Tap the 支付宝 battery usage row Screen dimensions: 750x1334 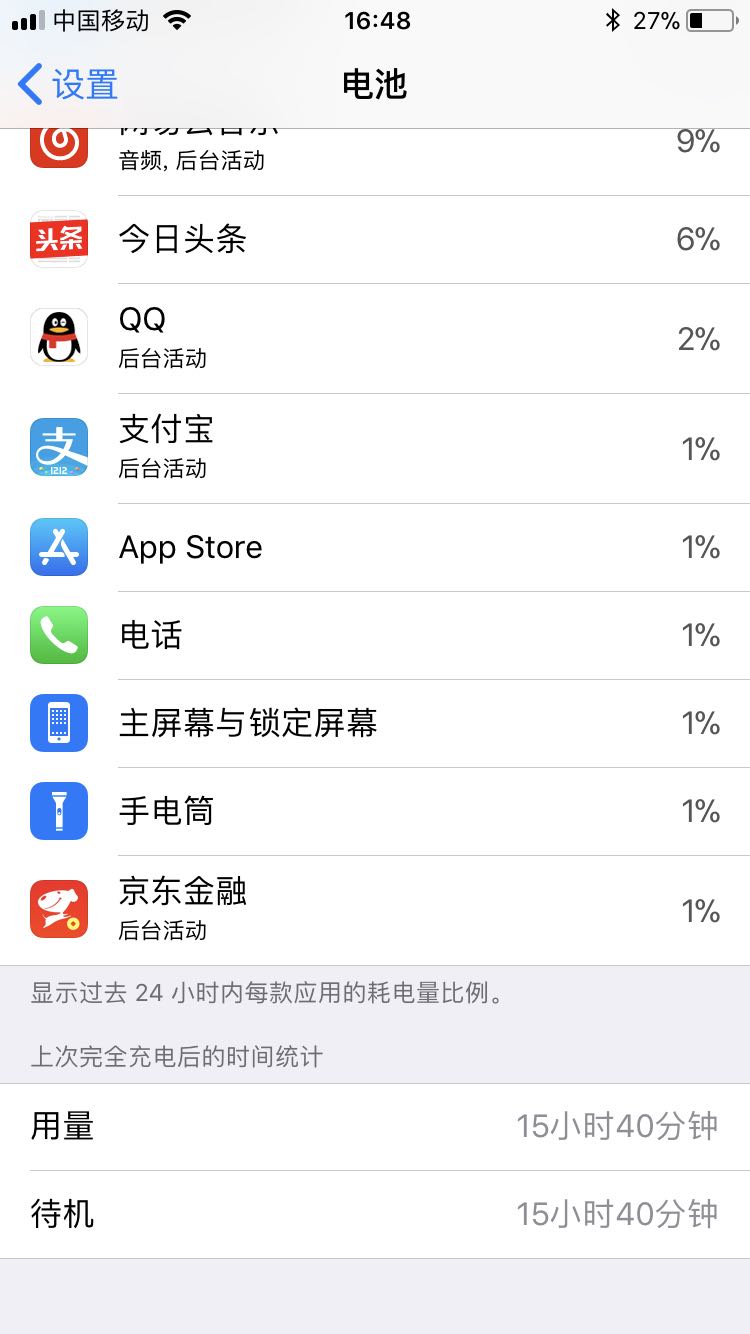pyautogui.click(x=375, y=448)
